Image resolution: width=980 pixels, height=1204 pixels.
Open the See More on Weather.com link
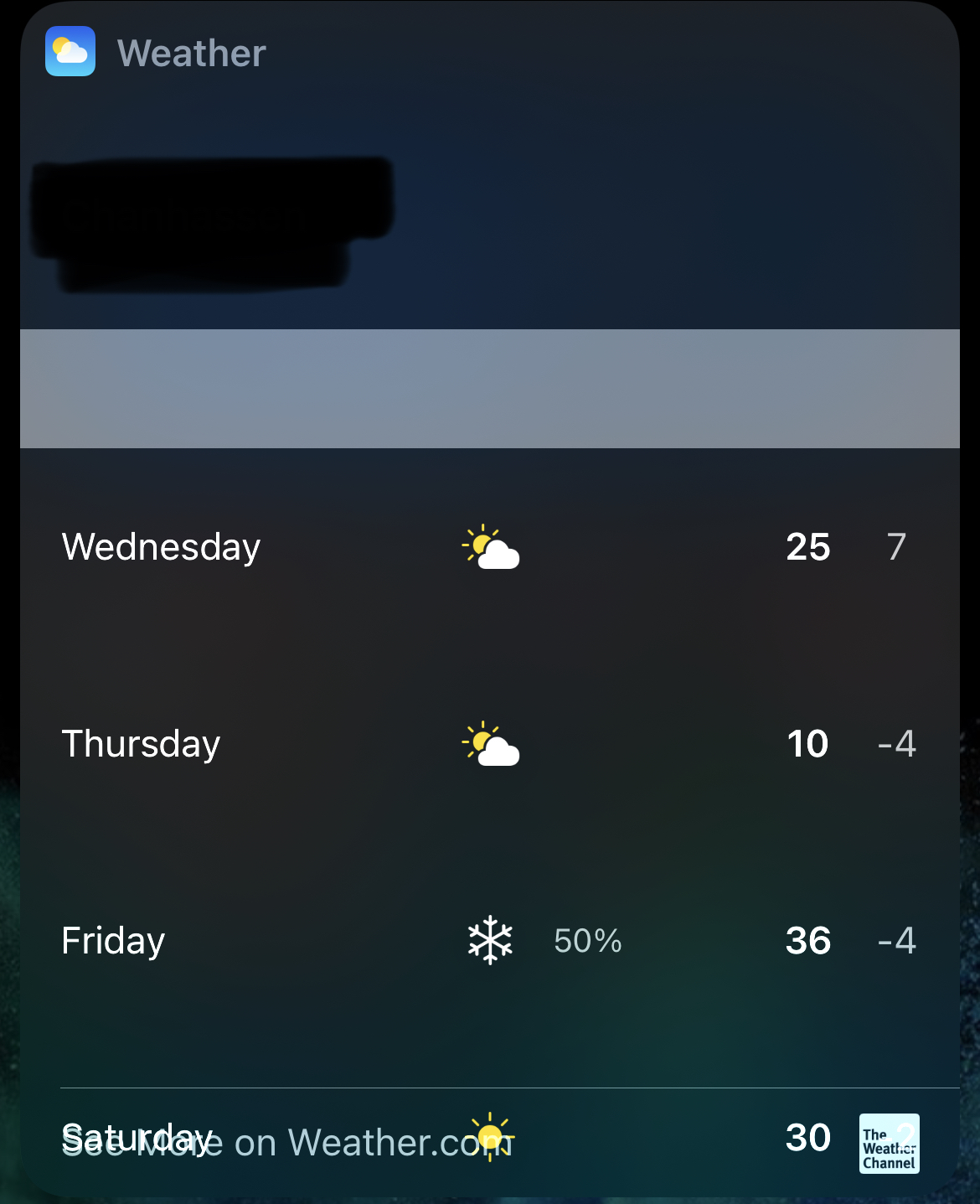pyautogui.click(x=286, y=1143)
